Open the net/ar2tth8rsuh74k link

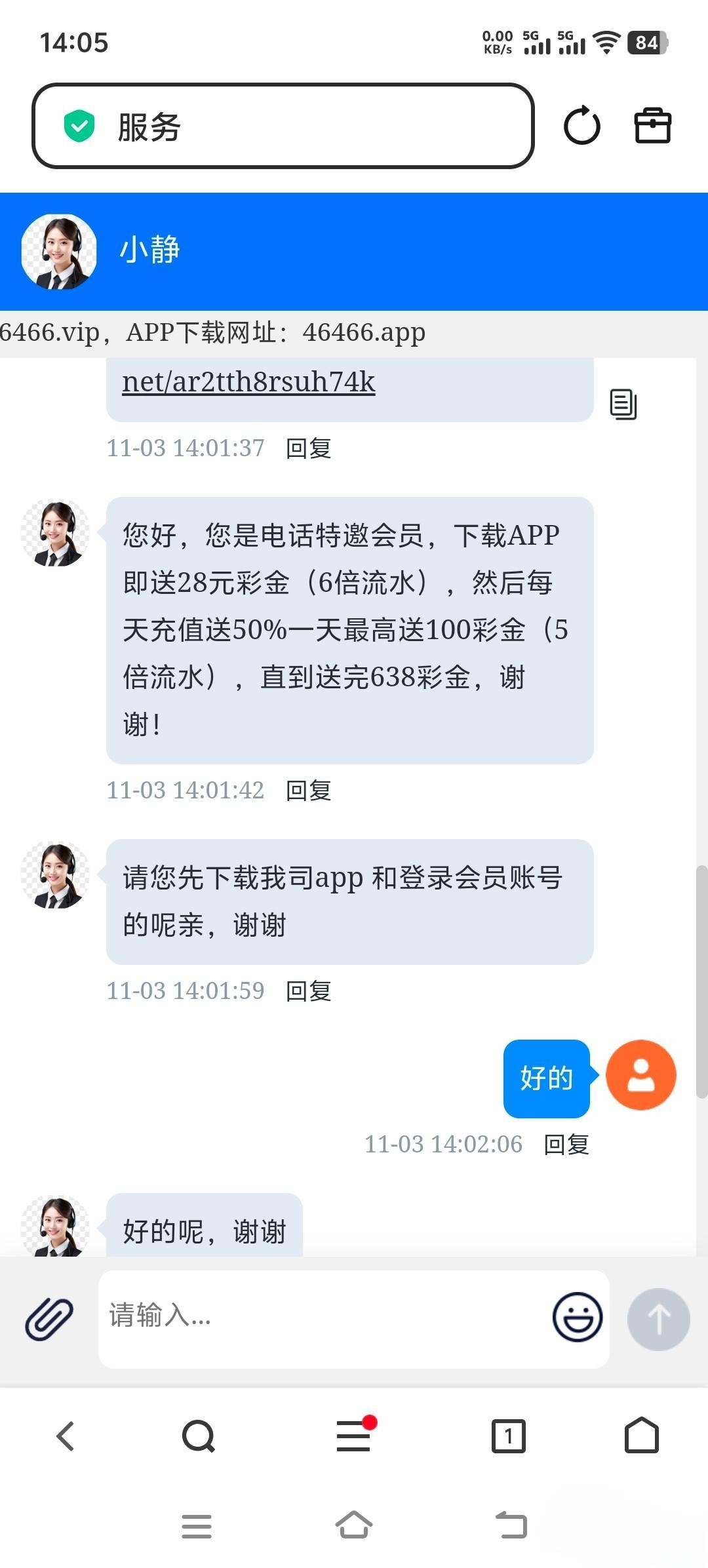tap(248, 382)
